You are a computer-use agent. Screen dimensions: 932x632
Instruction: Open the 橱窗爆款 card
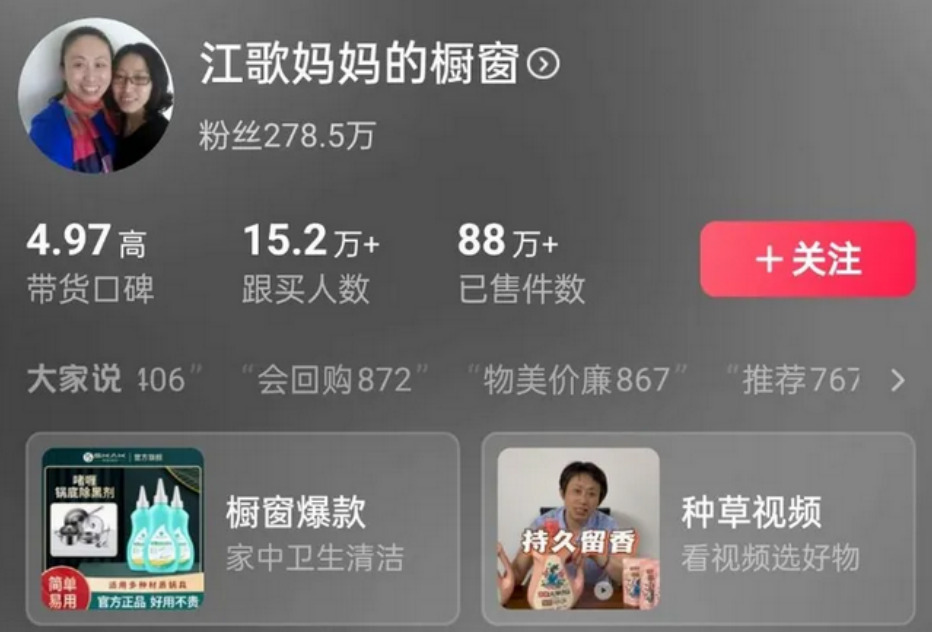[x=242, y=529]
